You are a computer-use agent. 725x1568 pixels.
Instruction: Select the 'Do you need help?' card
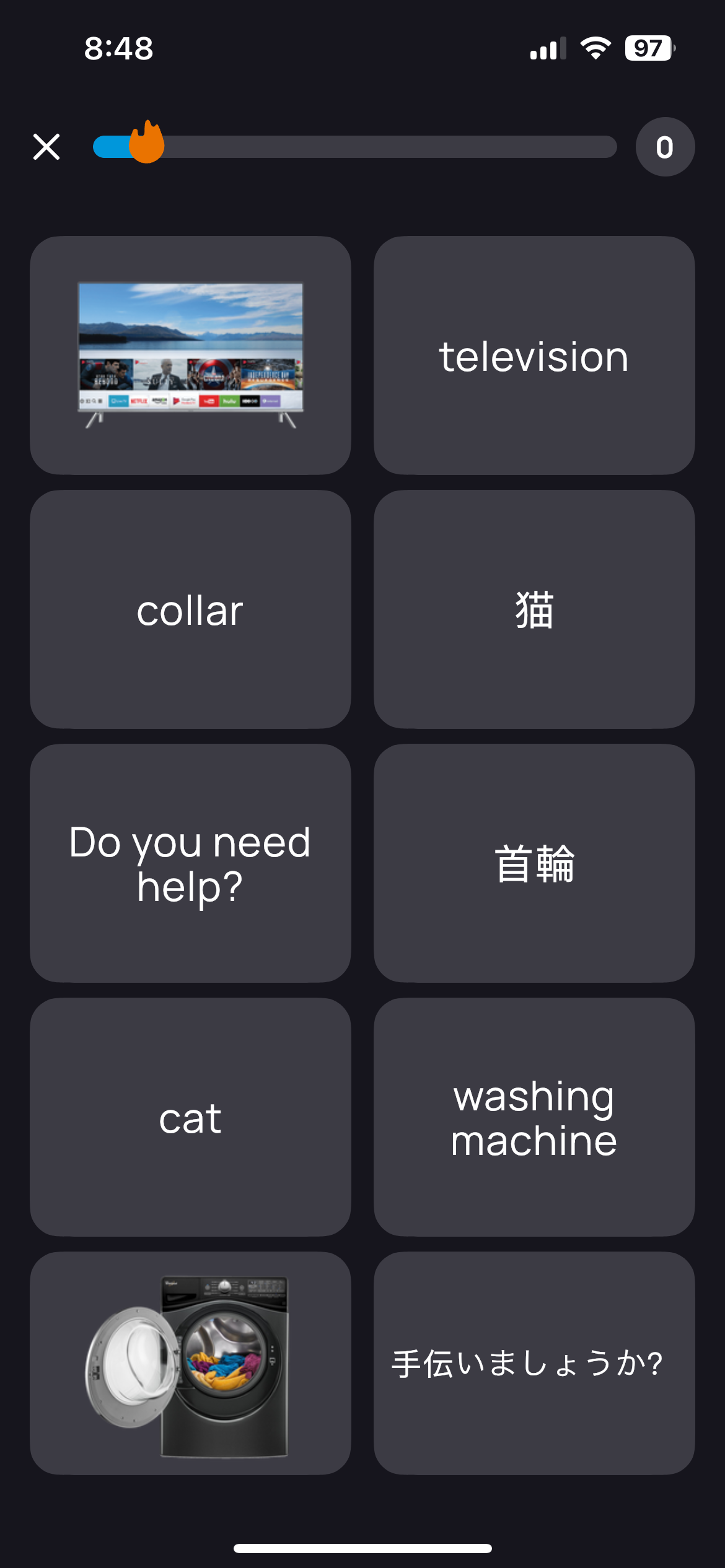[190, 865]
